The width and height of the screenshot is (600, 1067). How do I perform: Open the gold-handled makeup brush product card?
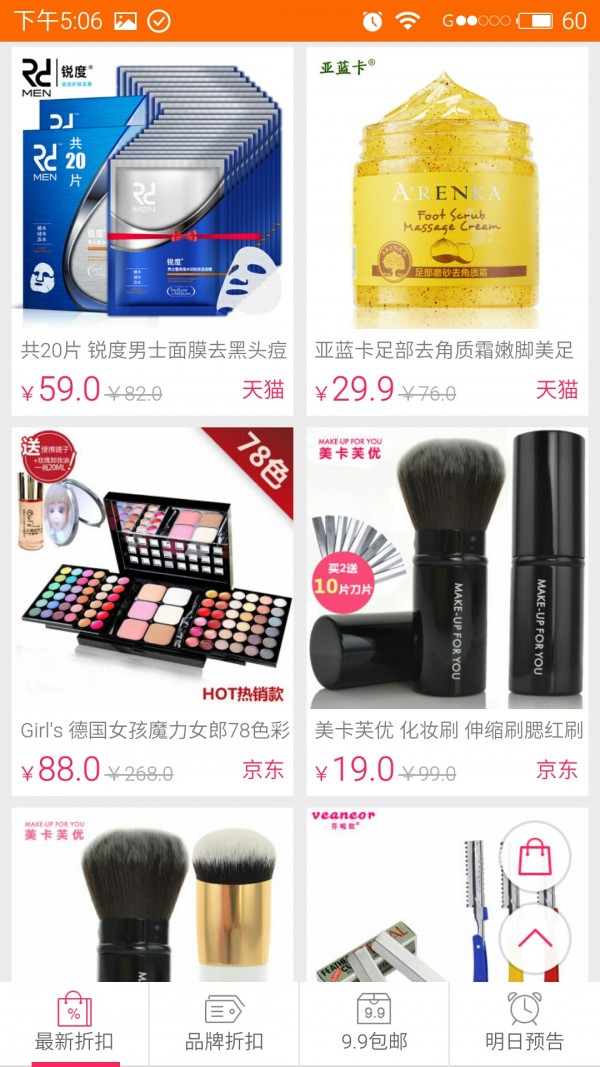(152, 895)
